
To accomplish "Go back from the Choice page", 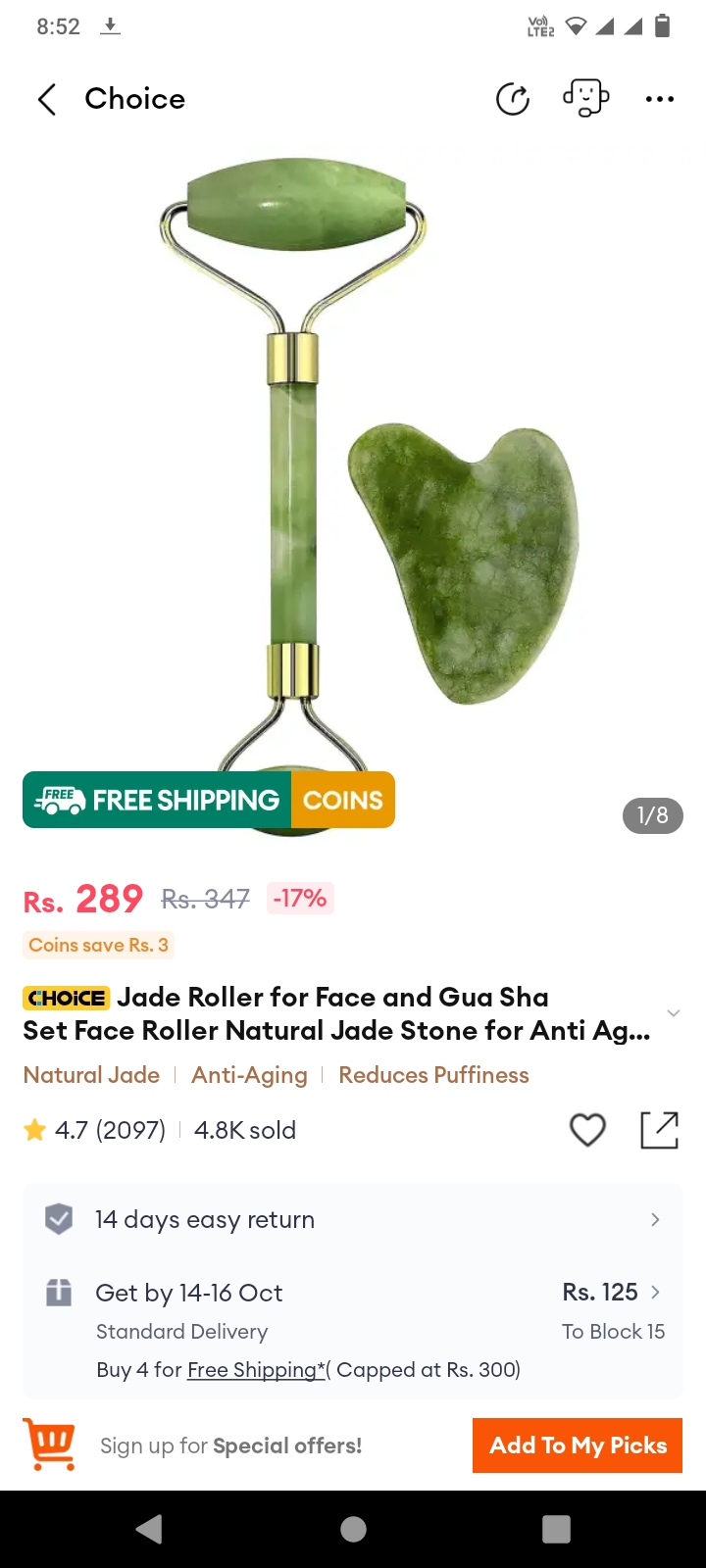I will click(46, 99).
